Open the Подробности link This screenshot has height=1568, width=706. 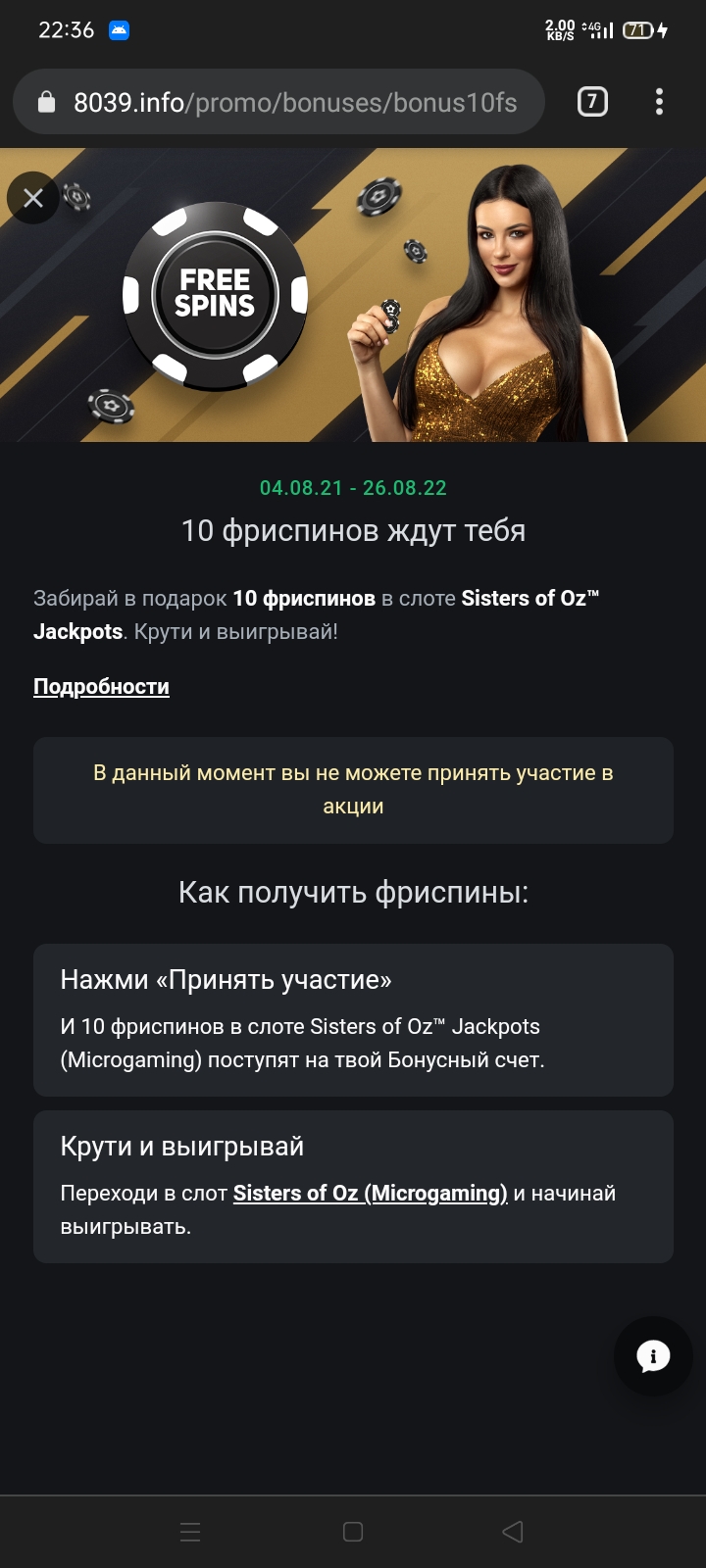(101, 687)
